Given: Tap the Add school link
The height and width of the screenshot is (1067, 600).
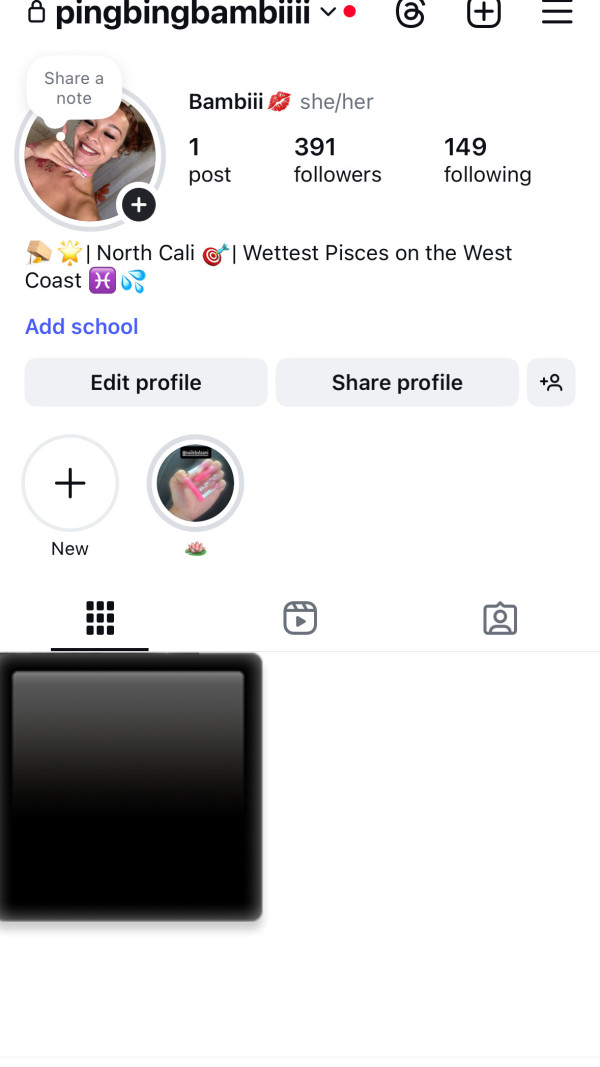Looking at the screenshot, I should pyautogui.click(x=82, y=327).
